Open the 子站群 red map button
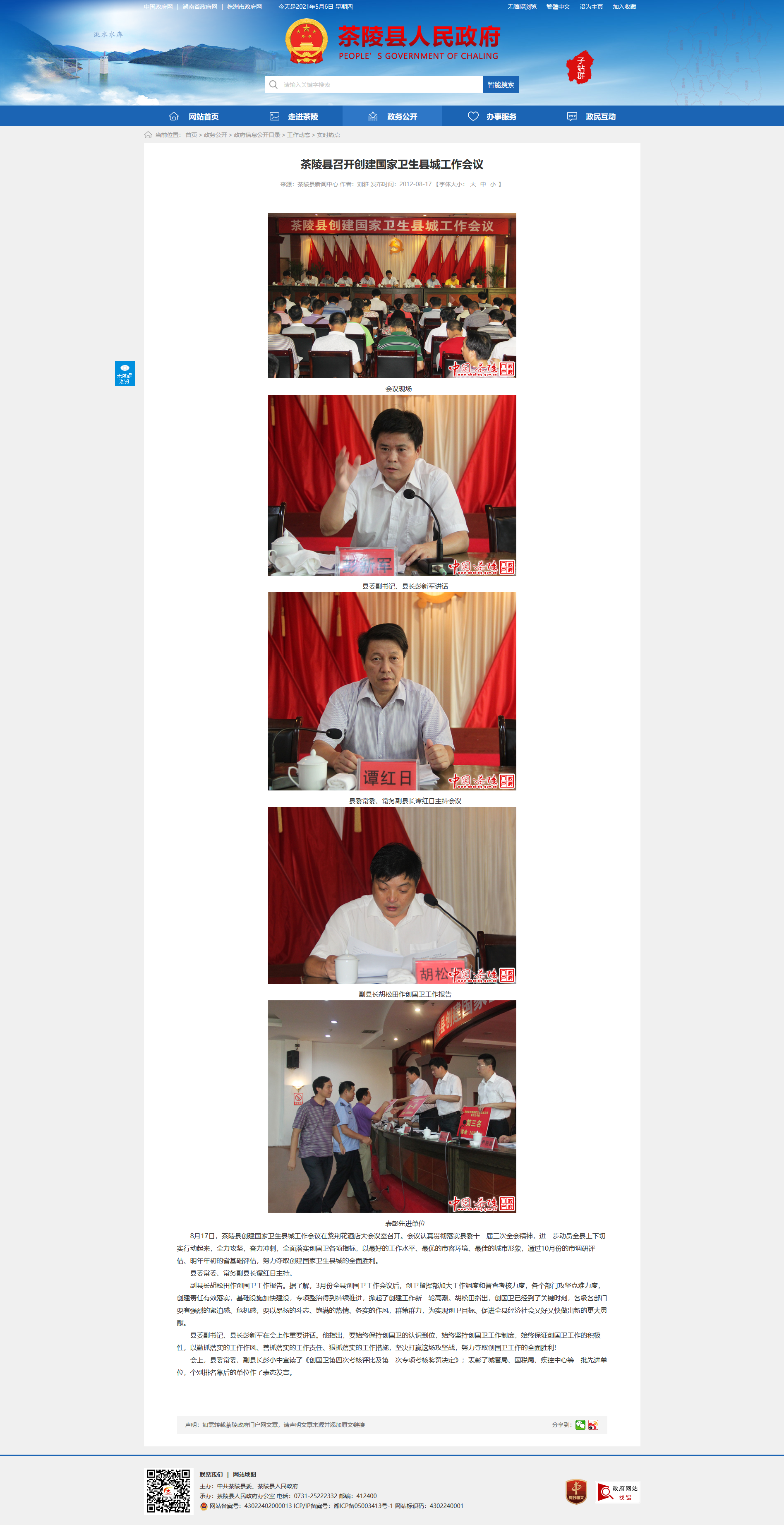Image resolution: width=784 pixels, height=1525 pixels. click(580, 67)
